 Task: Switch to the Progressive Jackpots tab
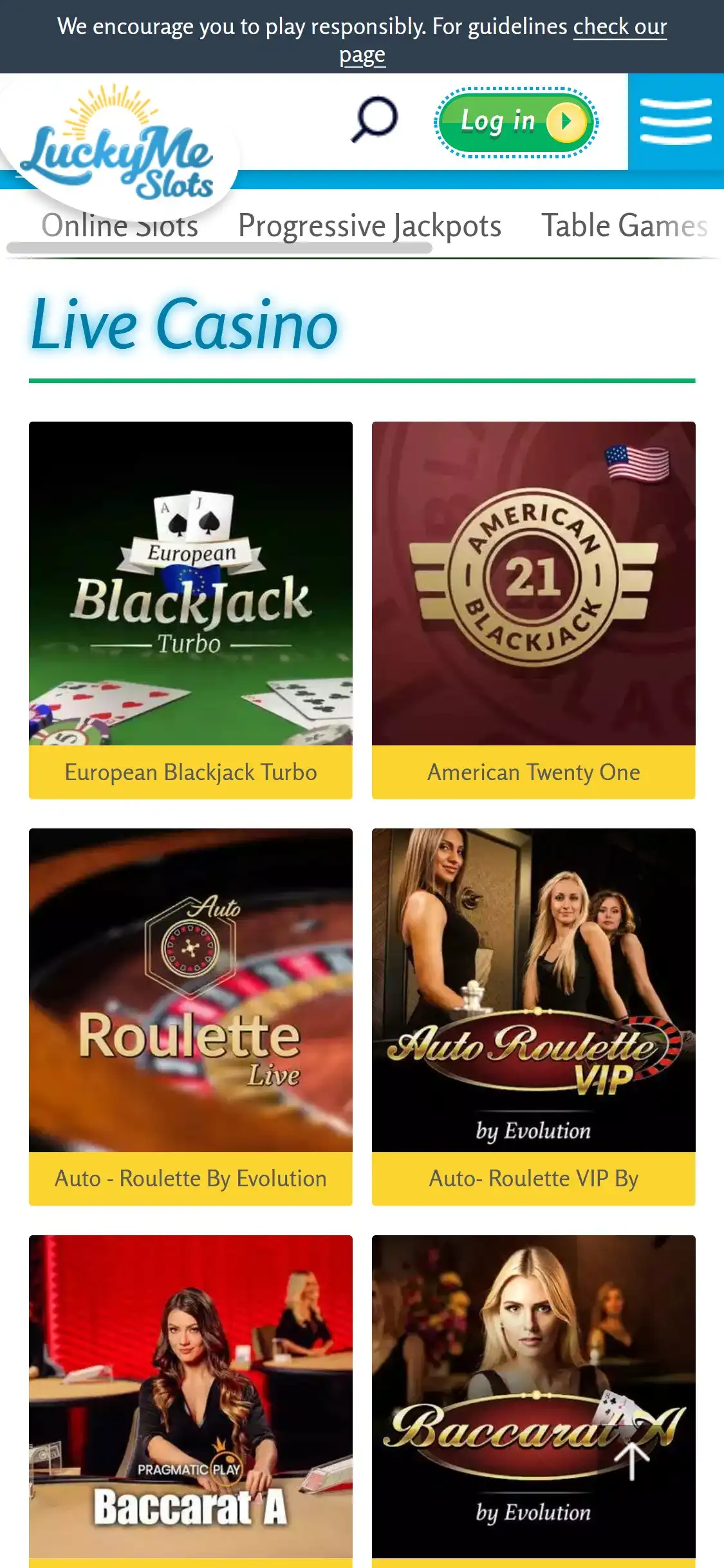[369, 226]
